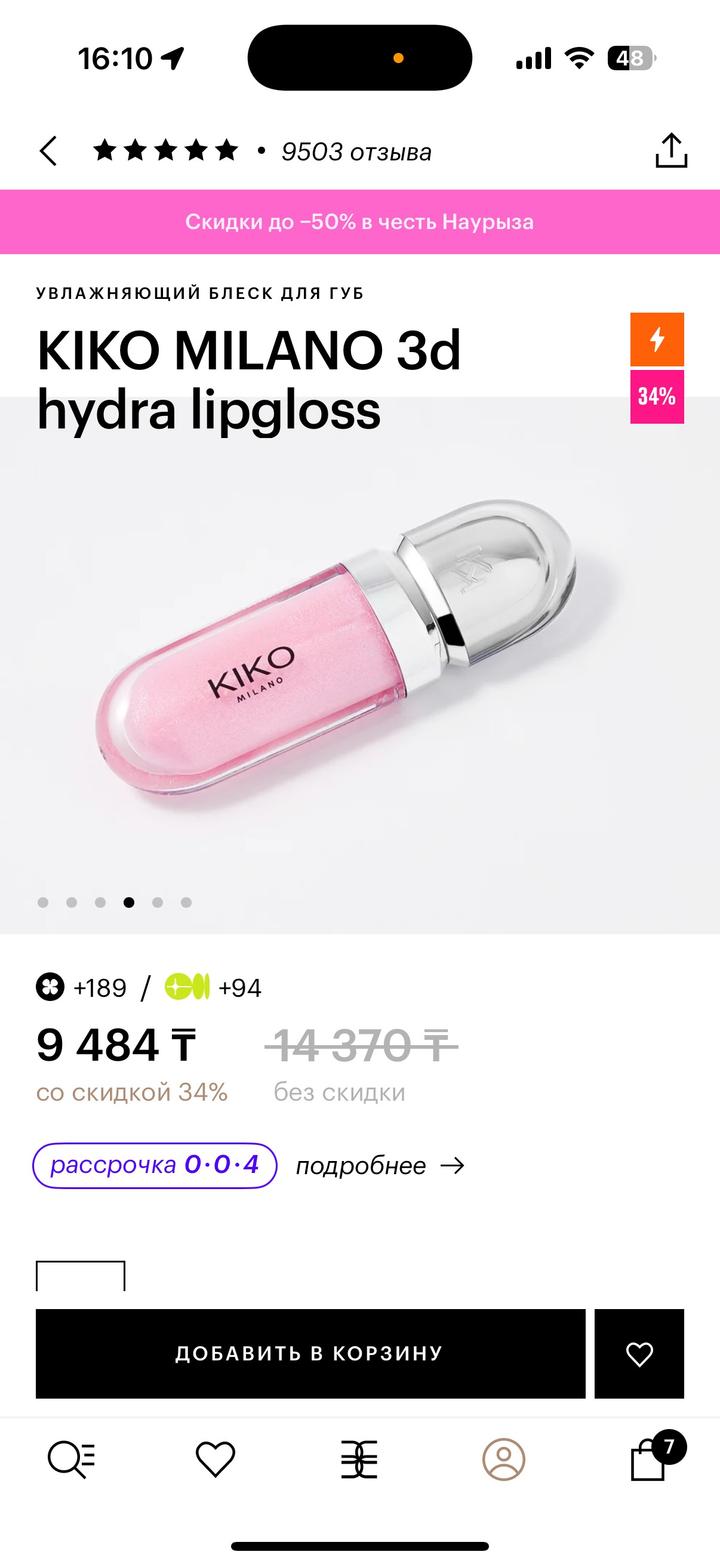Switch to the catalog search tab
This screenshot has width=720, height=1565.
pos(72,1459)
